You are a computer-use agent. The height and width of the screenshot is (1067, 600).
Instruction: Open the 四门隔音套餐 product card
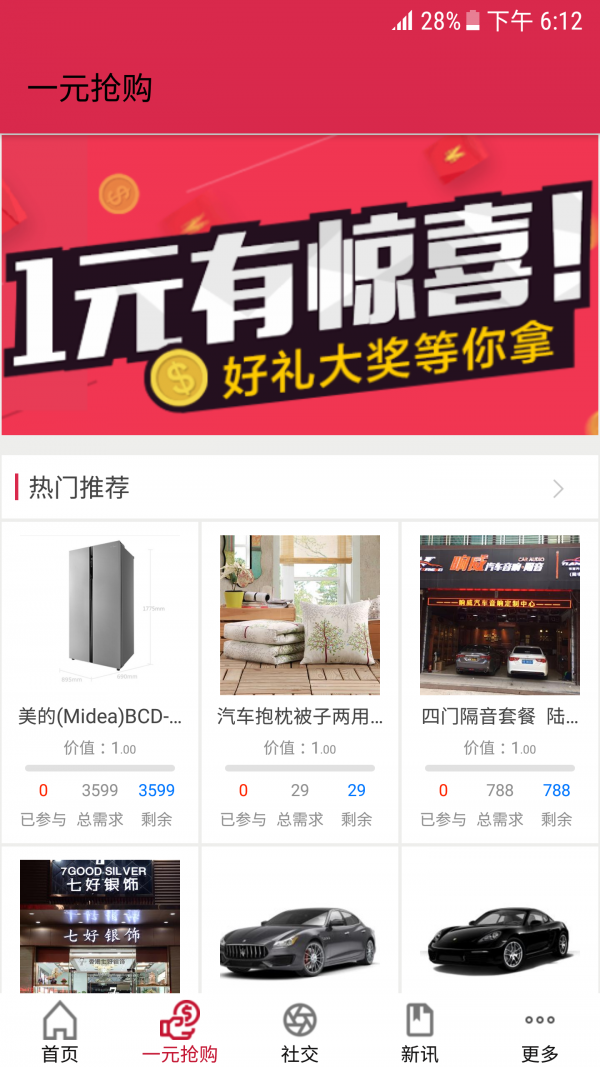pyautogui.click(x=500, y=680)
